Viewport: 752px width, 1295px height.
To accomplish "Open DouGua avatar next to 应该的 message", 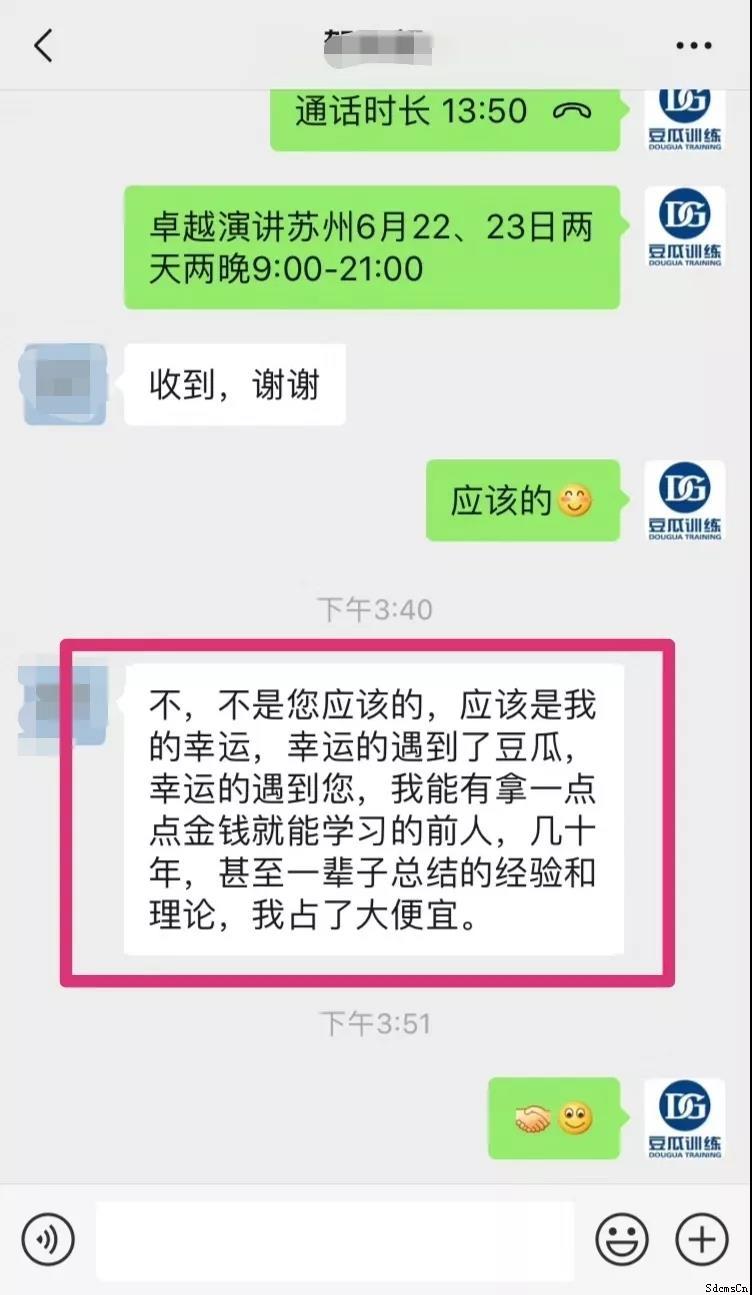I will pos(684,500).
